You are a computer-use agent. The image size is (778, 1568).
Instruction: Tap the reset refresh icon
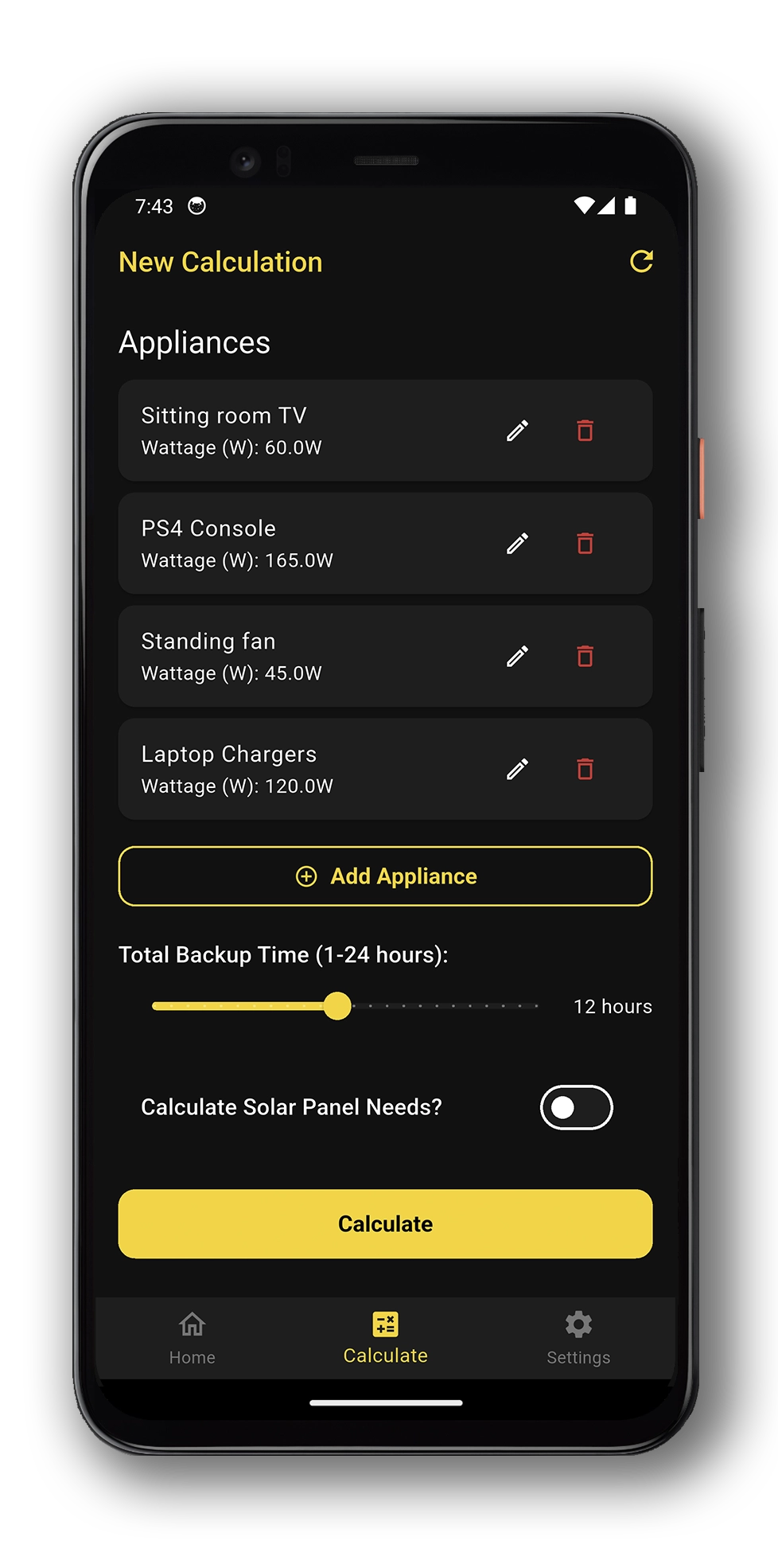[641, 261]
